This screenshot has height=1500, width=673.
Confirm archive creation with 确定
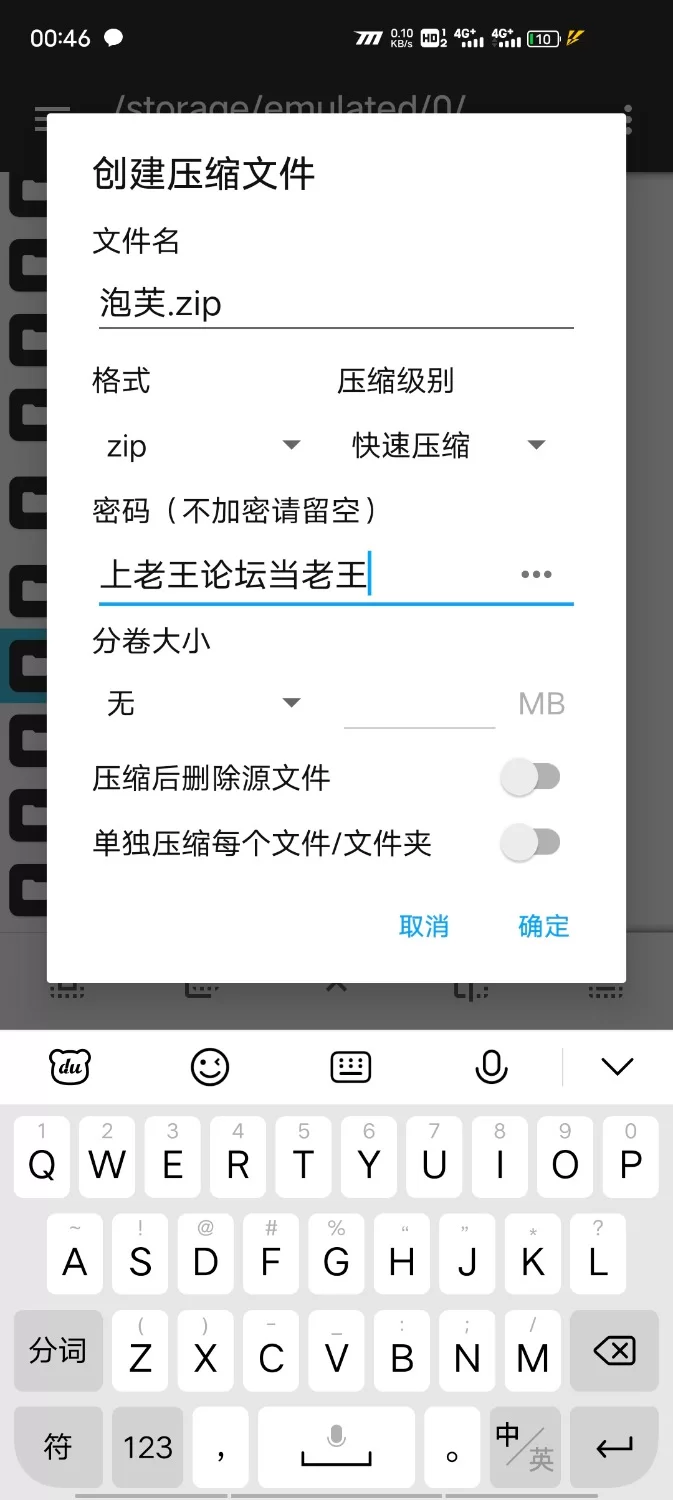[544, 926]
